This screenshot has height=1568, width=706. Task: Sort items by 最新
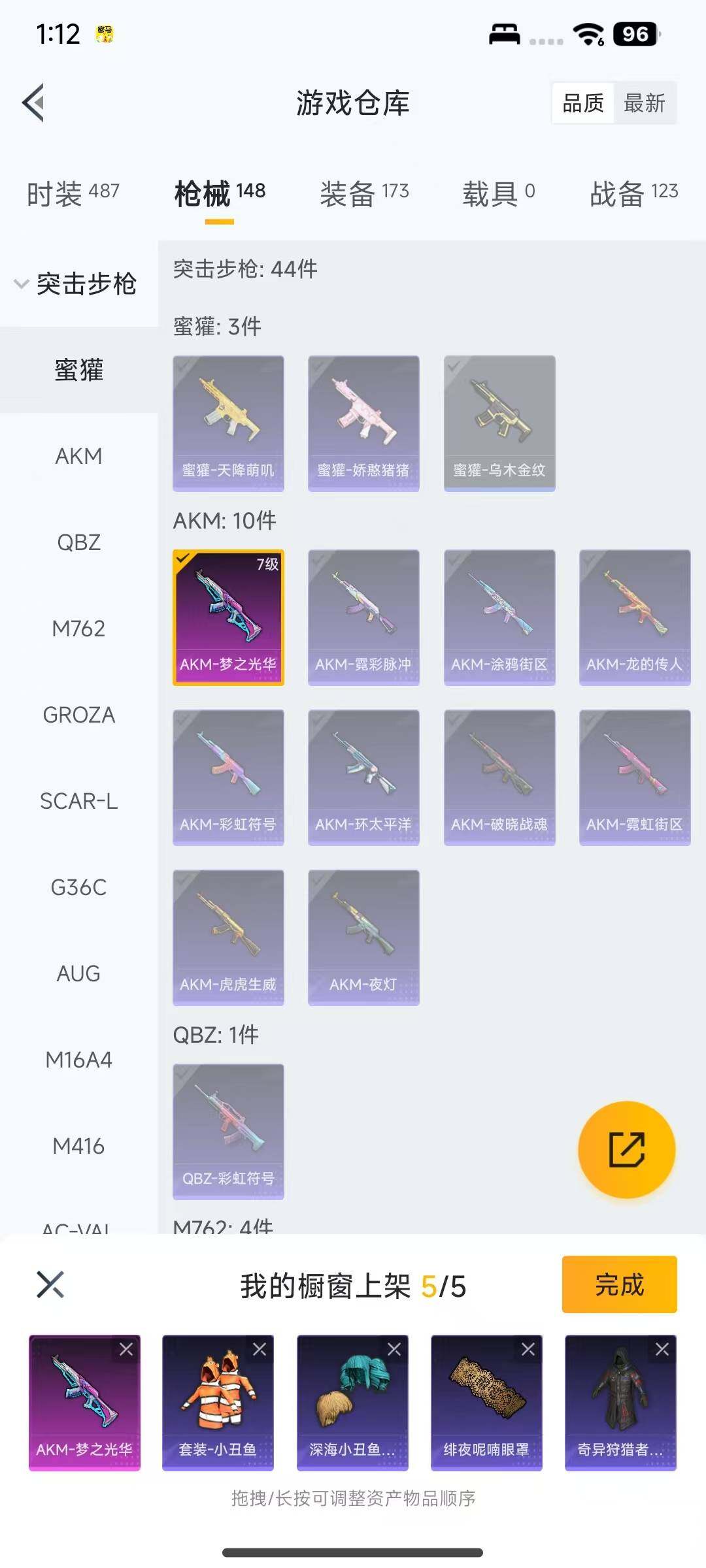644,103
